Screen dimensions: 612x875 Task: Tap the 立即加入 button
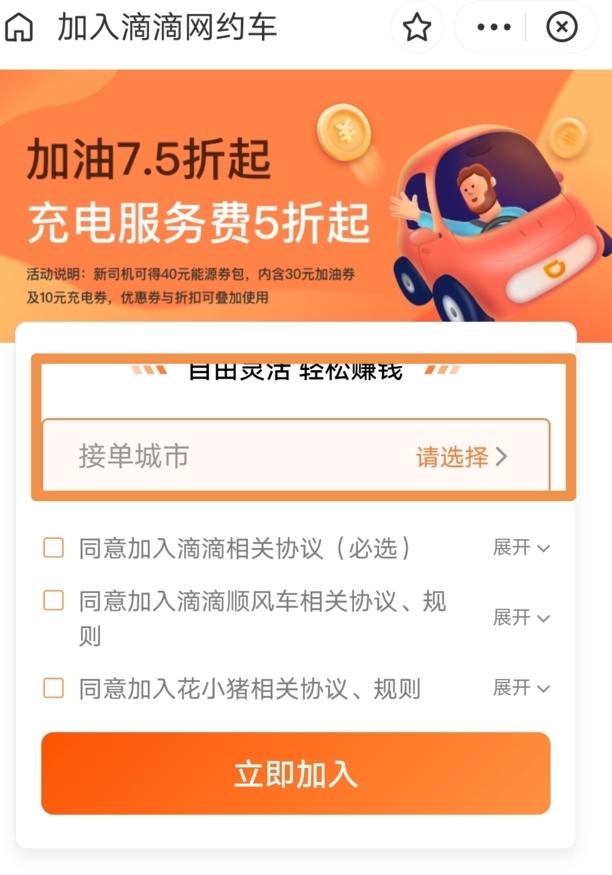click(x=296, y=774)
